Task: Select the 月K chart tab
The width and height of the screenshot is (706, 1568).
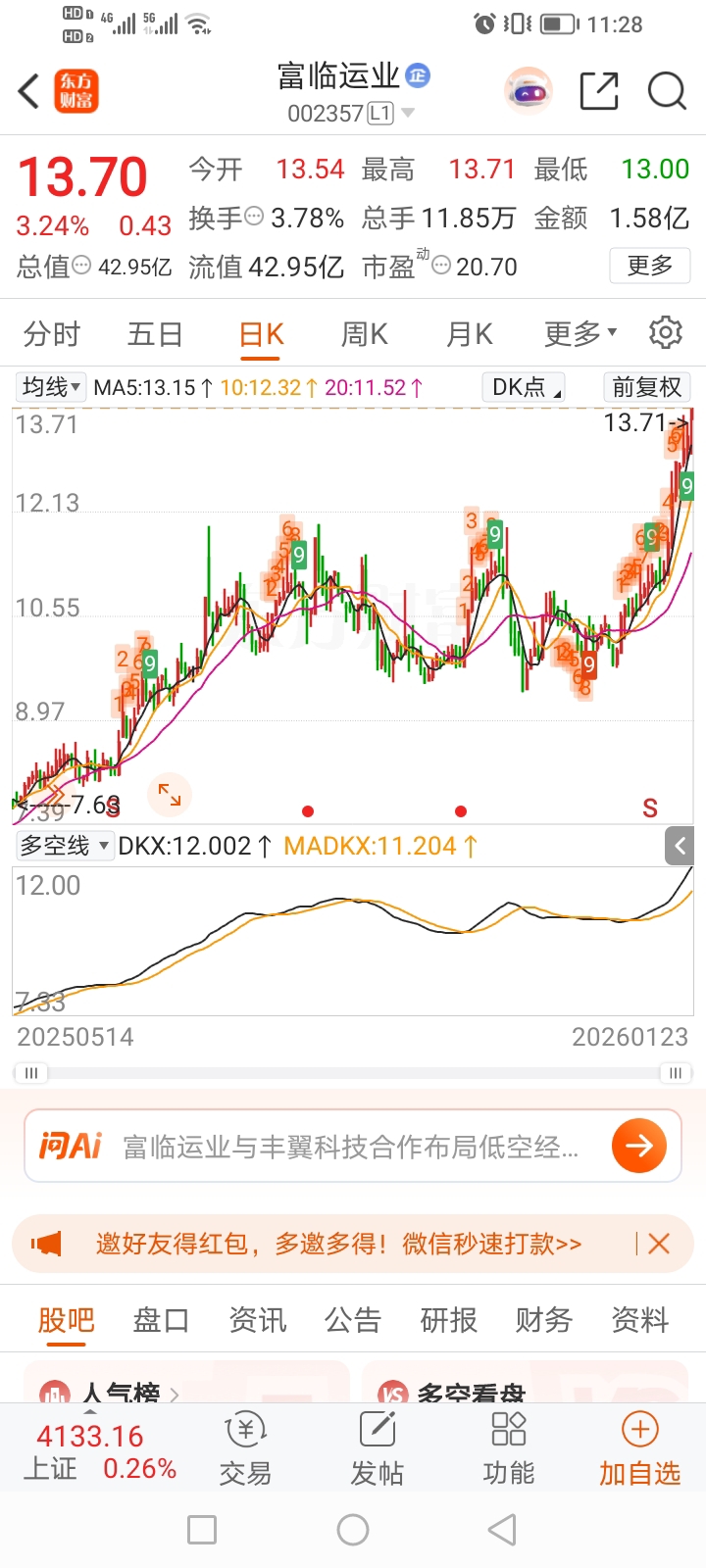Action: click(x=469, y=334)
